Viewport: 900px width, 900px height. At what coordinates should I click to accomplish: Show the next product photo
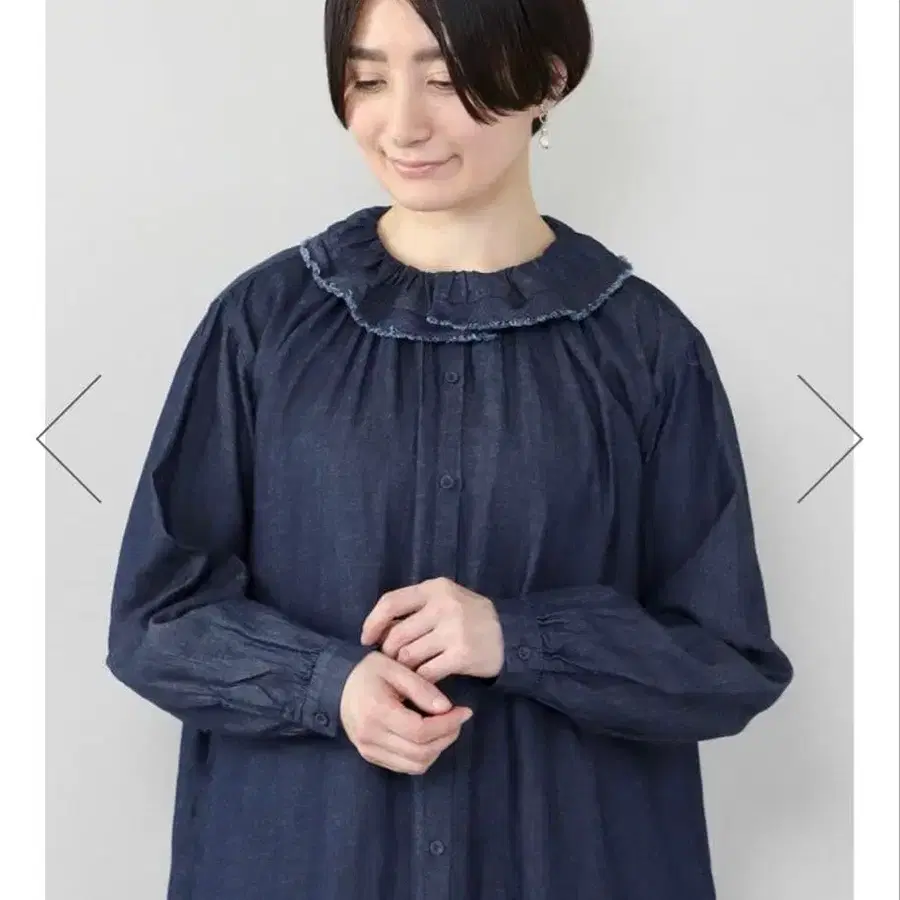coord(829,439)
